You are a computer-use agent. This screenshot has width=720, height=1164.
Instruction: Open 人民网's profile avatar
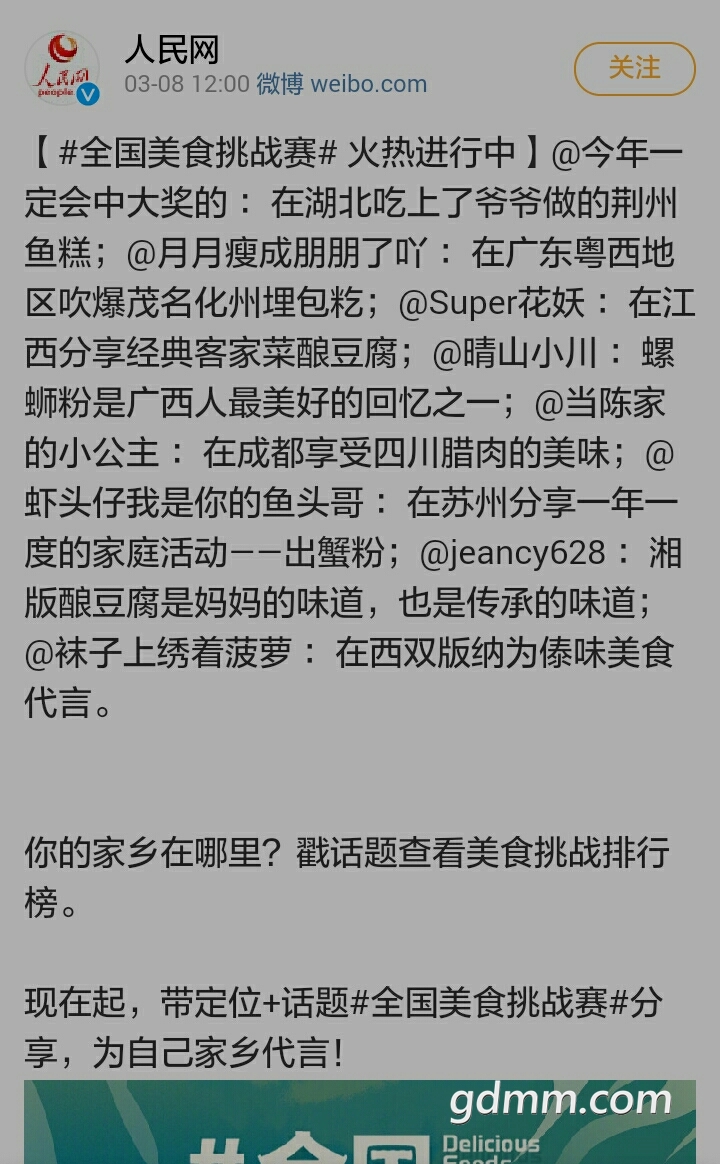click(62, 68)
